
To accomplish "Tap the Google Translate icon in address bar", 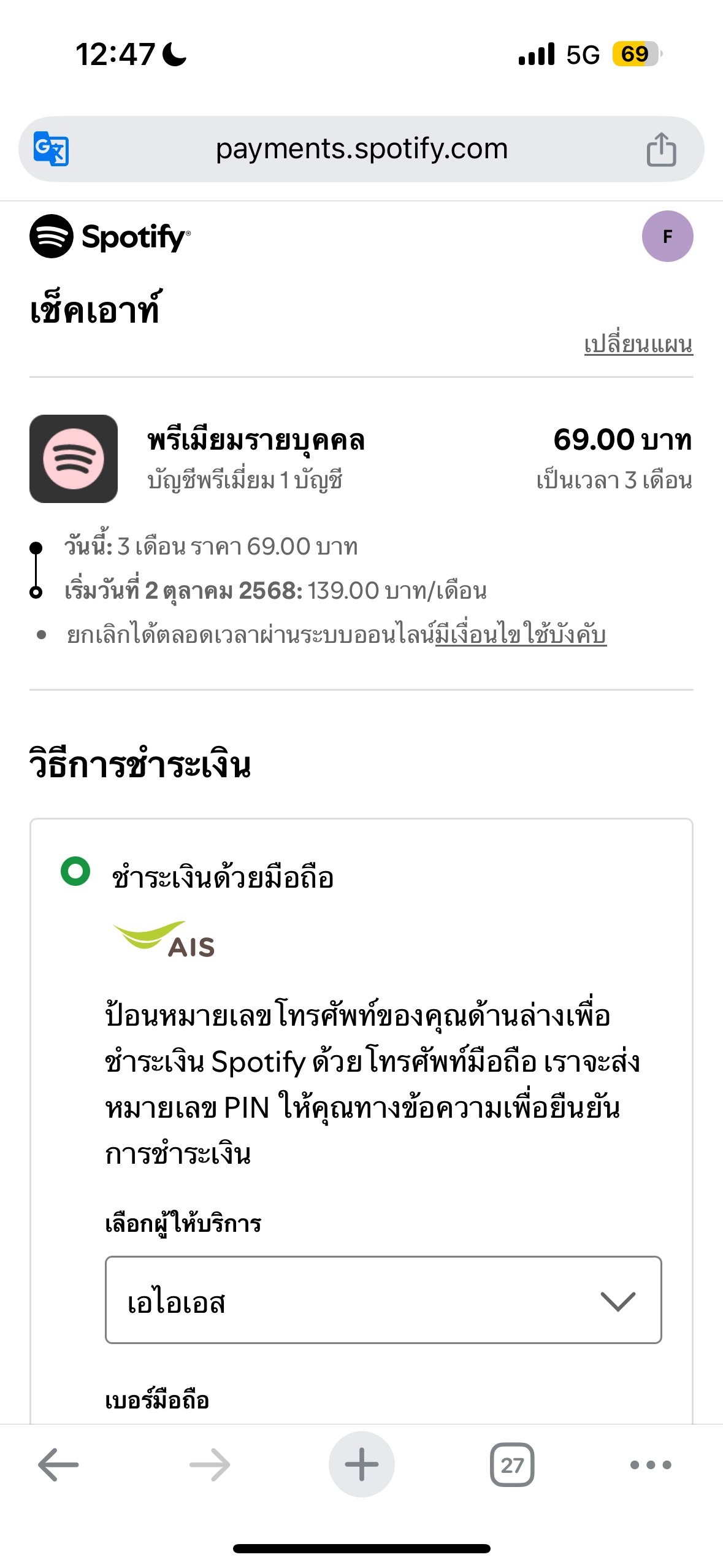I will pyautogui.click(x=51, y=149).
